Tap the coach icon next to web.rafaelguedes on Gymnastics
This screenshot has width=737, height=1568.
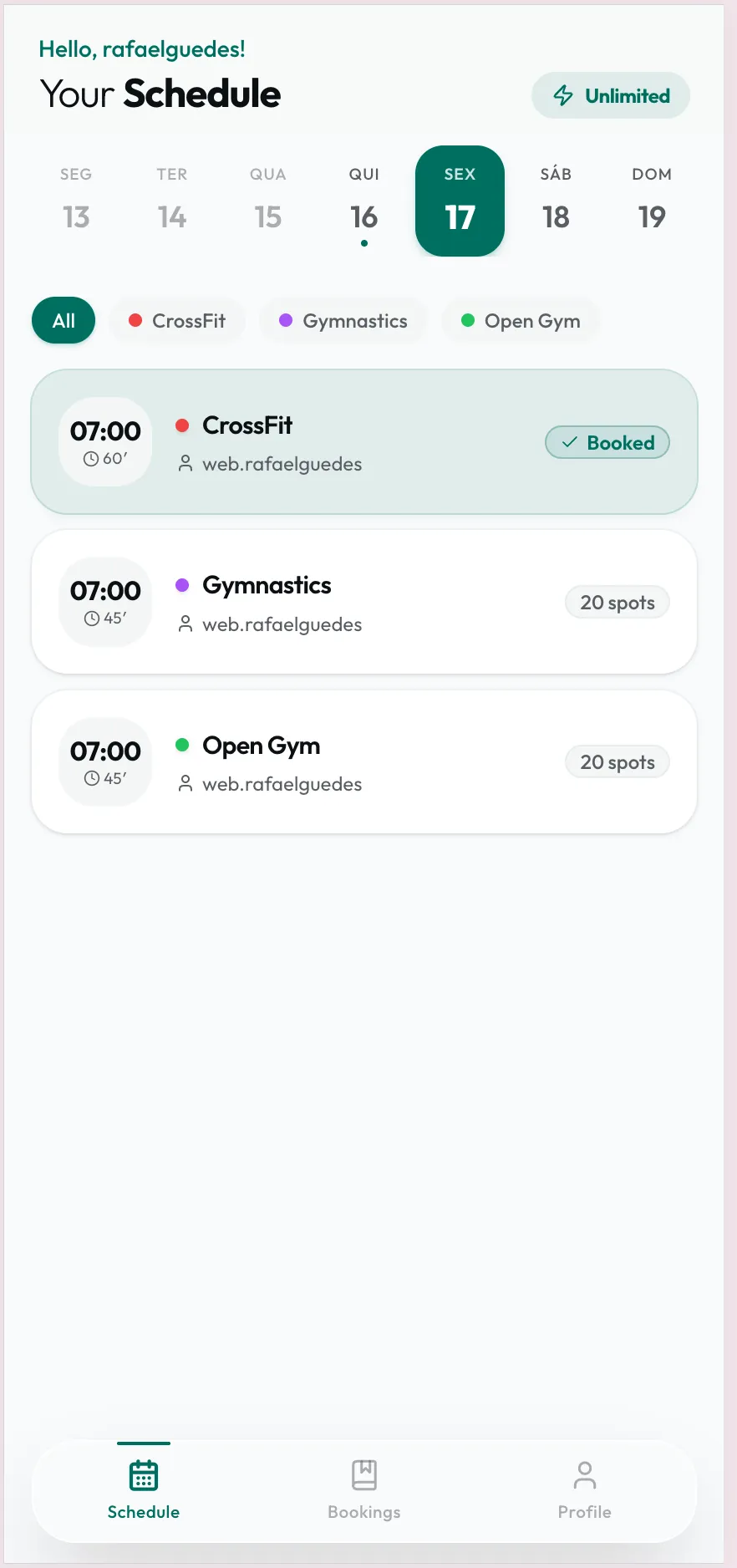pos(185,624)
